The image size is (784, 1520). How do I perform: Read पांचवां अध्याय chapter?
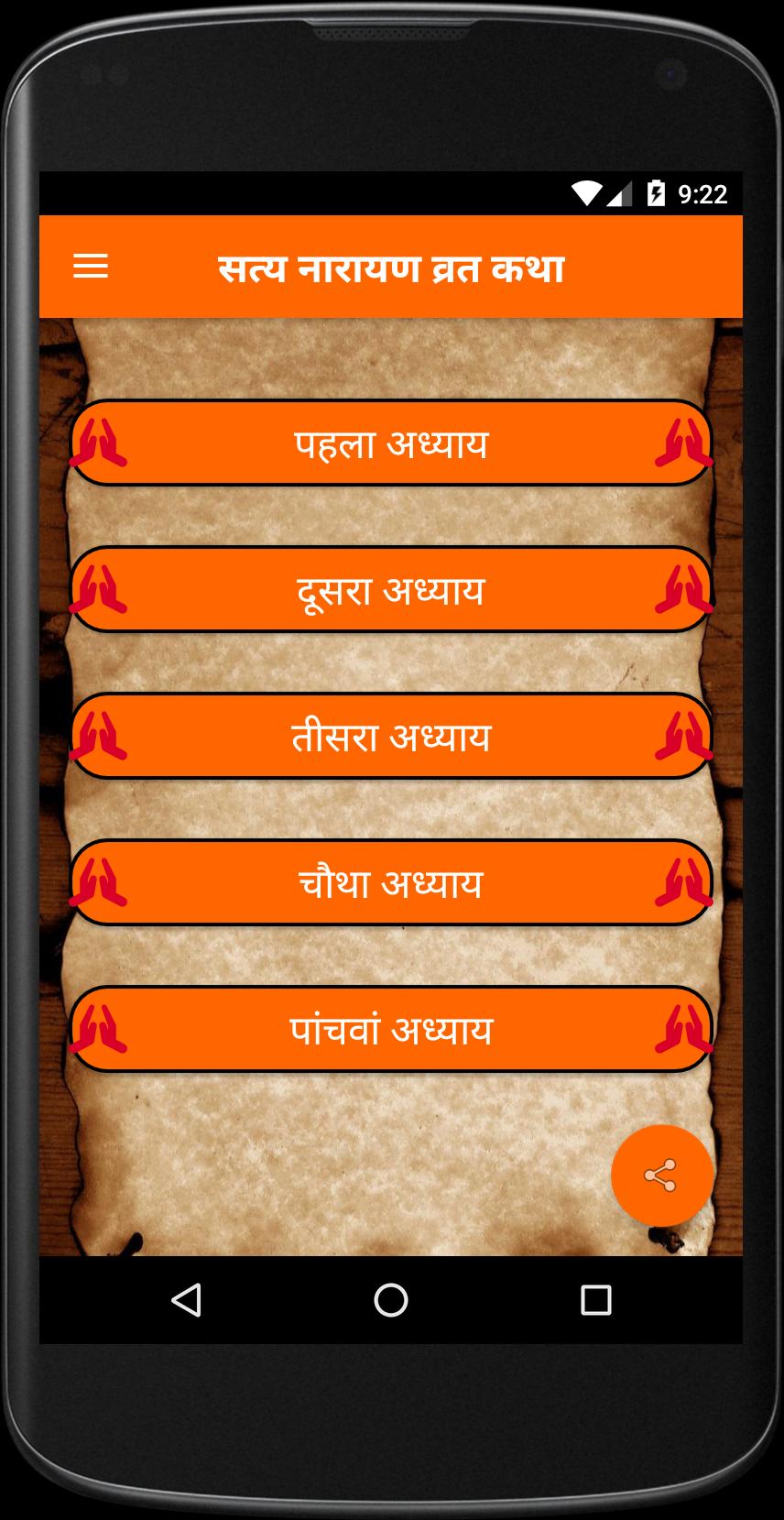(391, 1030)
